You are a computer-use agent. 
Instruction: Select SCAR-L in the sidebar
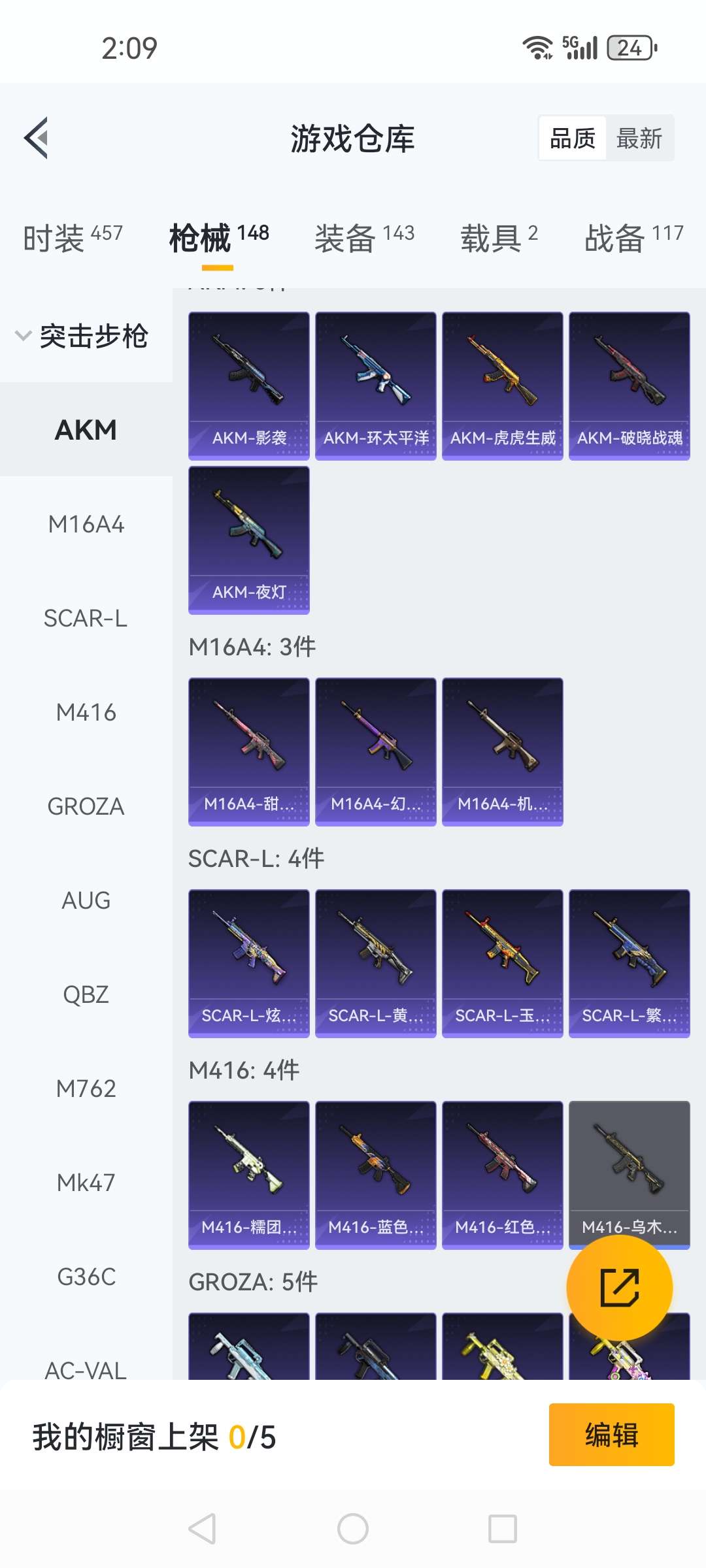(x=86, y=618)
